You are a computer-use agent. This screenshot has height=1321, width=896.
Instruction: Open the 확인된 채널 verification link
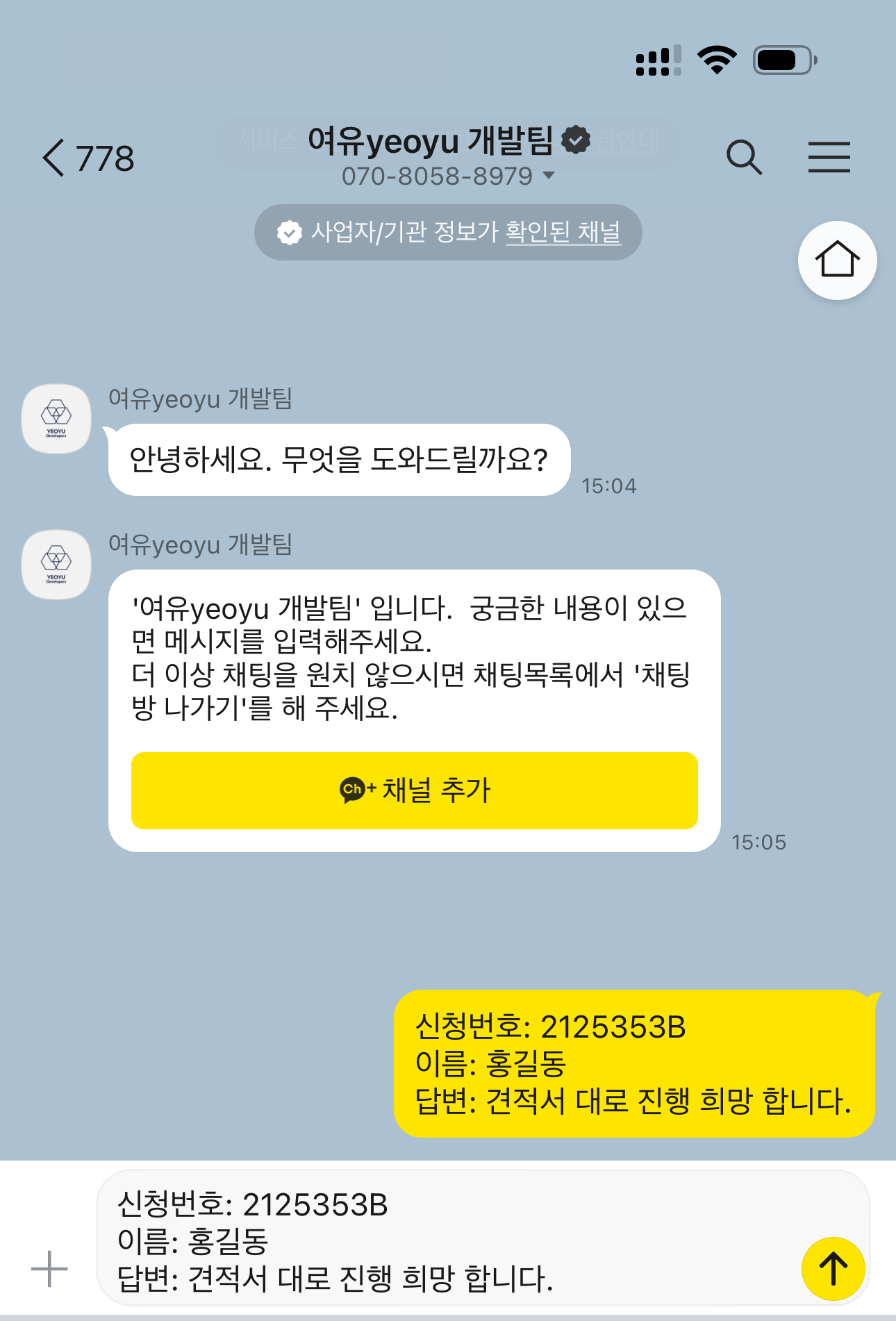pos(563,232)
